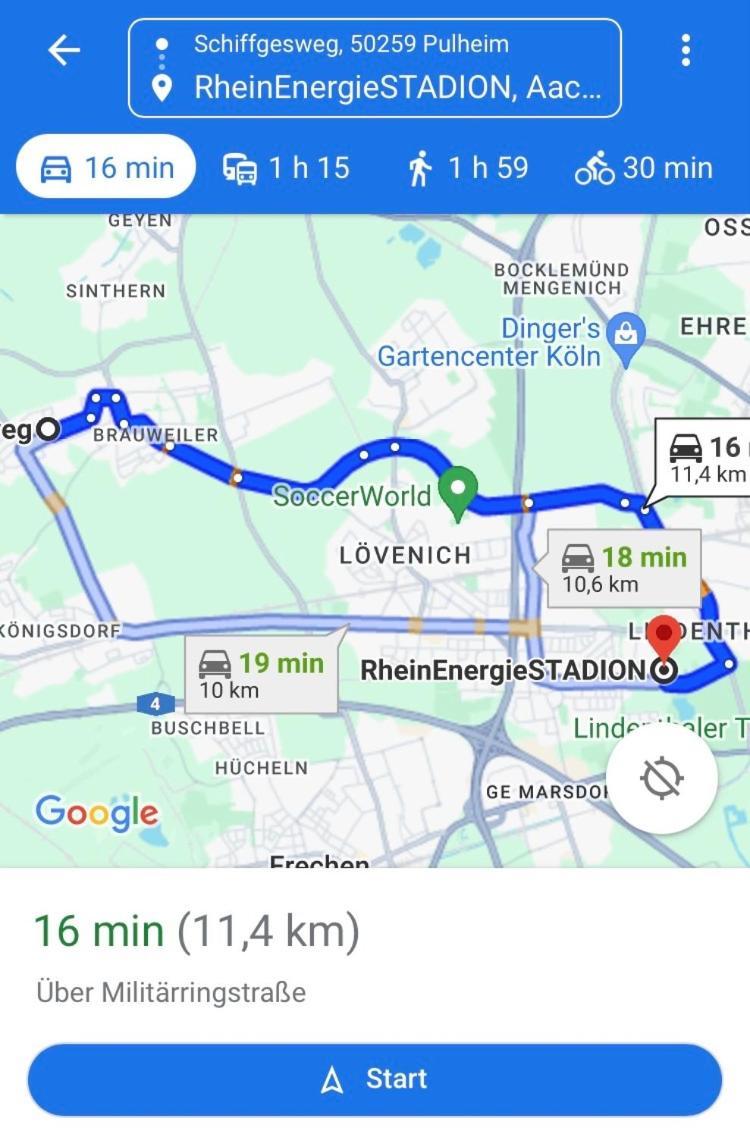The width and height of the screenshot is (750, 1137).
Task: Start navigation to the stadium
Action: point(374,1079)
